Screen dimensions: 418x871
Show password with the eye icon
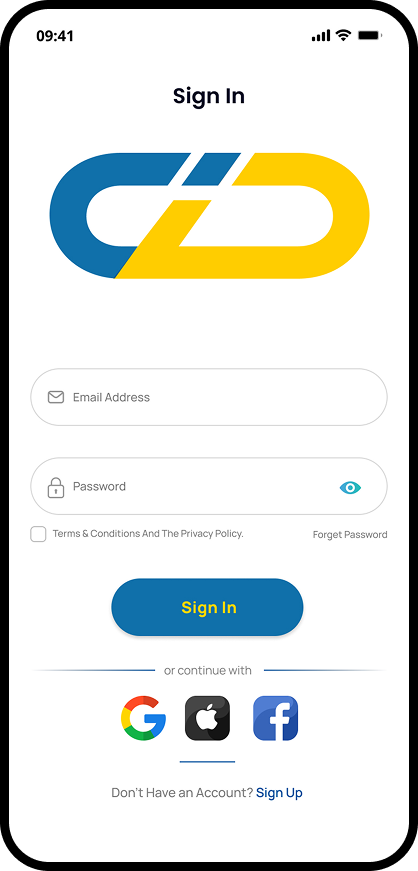(350, 488)
